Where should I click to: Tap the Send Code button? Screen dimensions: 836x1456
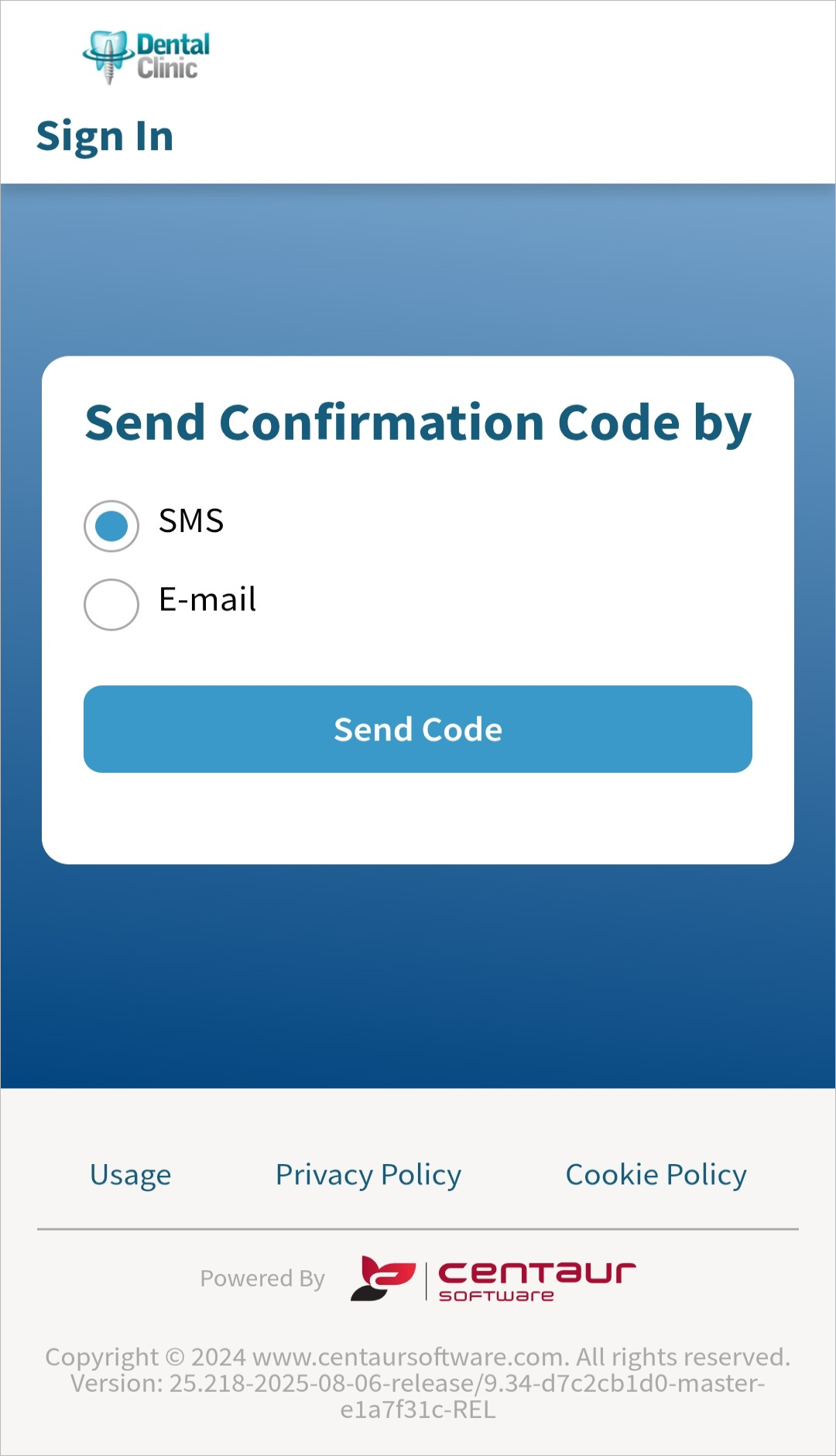click(418, 729)
